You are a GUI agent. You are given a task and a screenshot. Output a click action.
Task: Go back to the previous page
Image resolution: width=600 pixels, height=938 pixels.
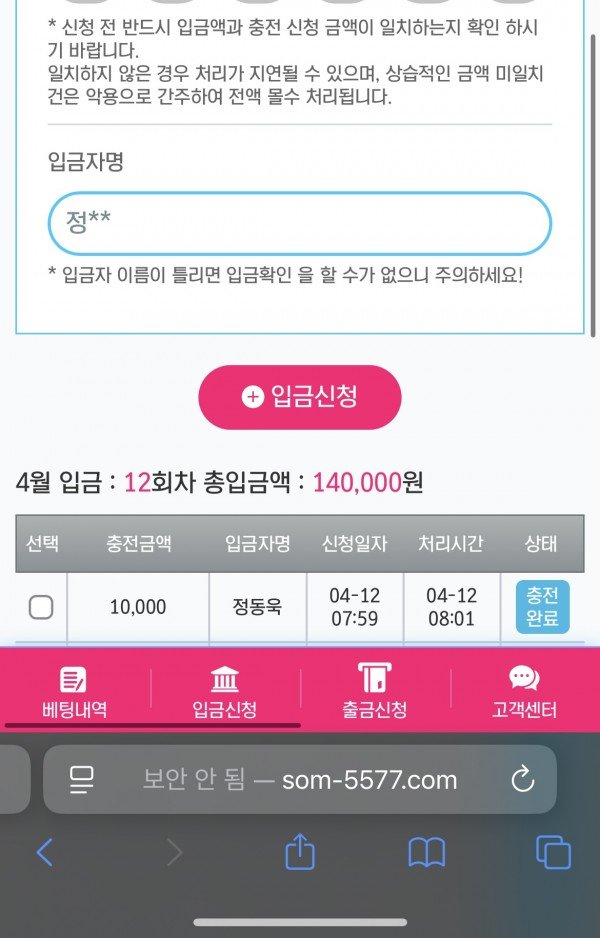[44, 852]
